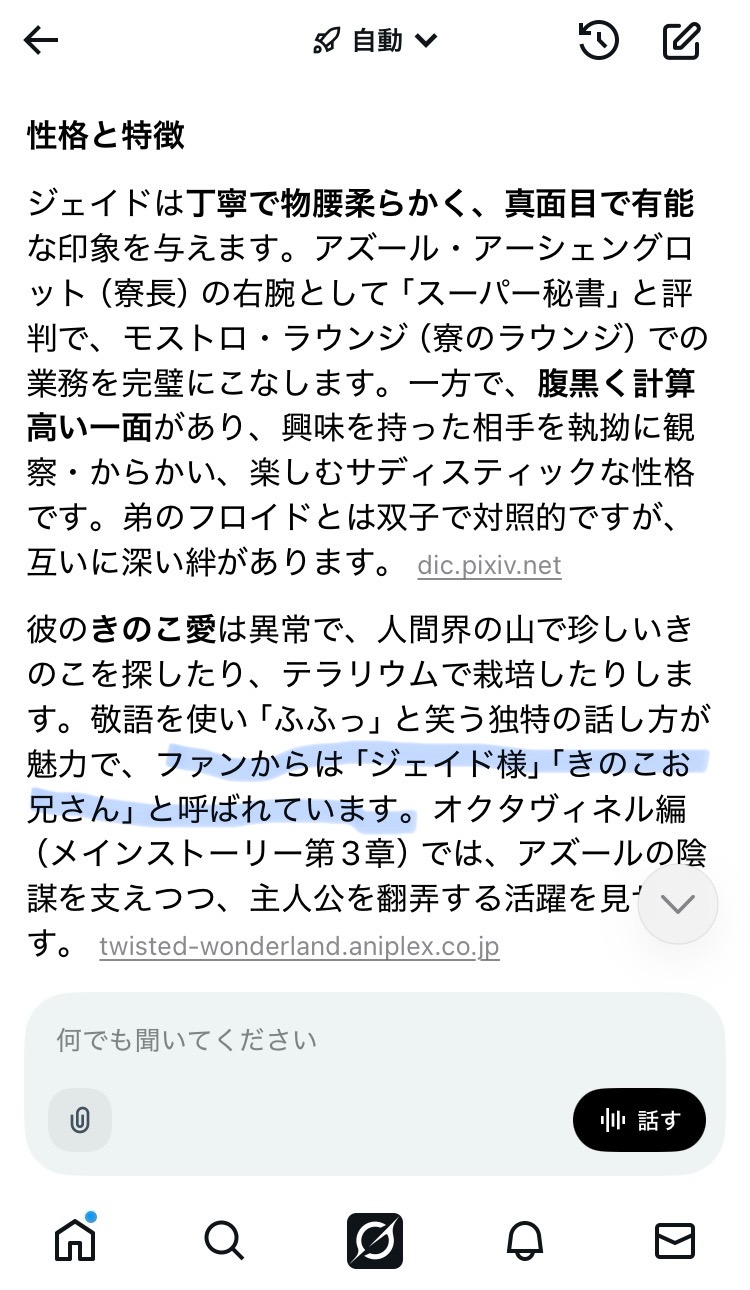Image resolution: width=750 pixels, height=1290 pixels.
Task: Switch to the Home tab
Action: (x=75, y=1241)
